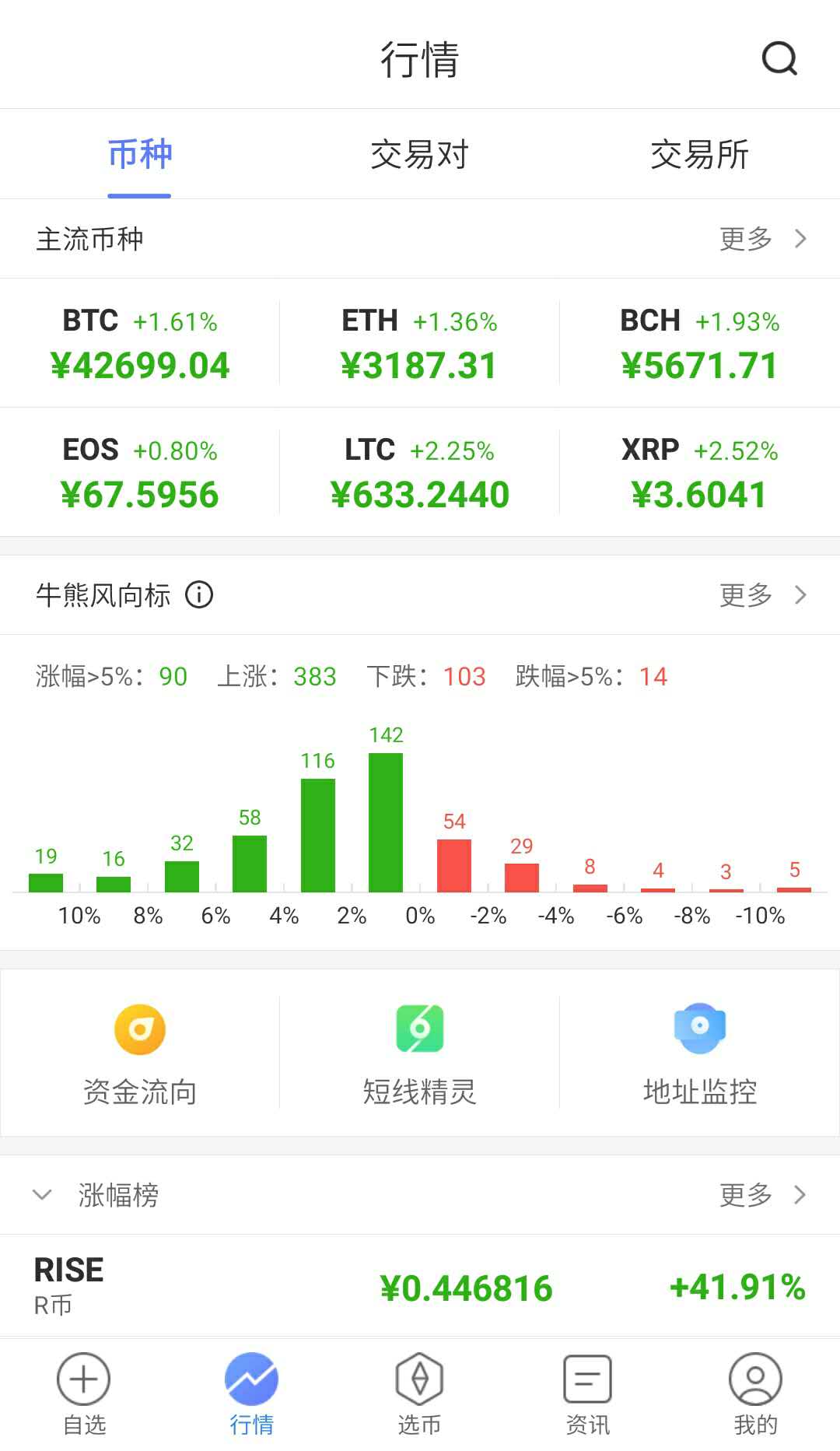
Task: Open 短线精灵
Action: [419, 1053]
